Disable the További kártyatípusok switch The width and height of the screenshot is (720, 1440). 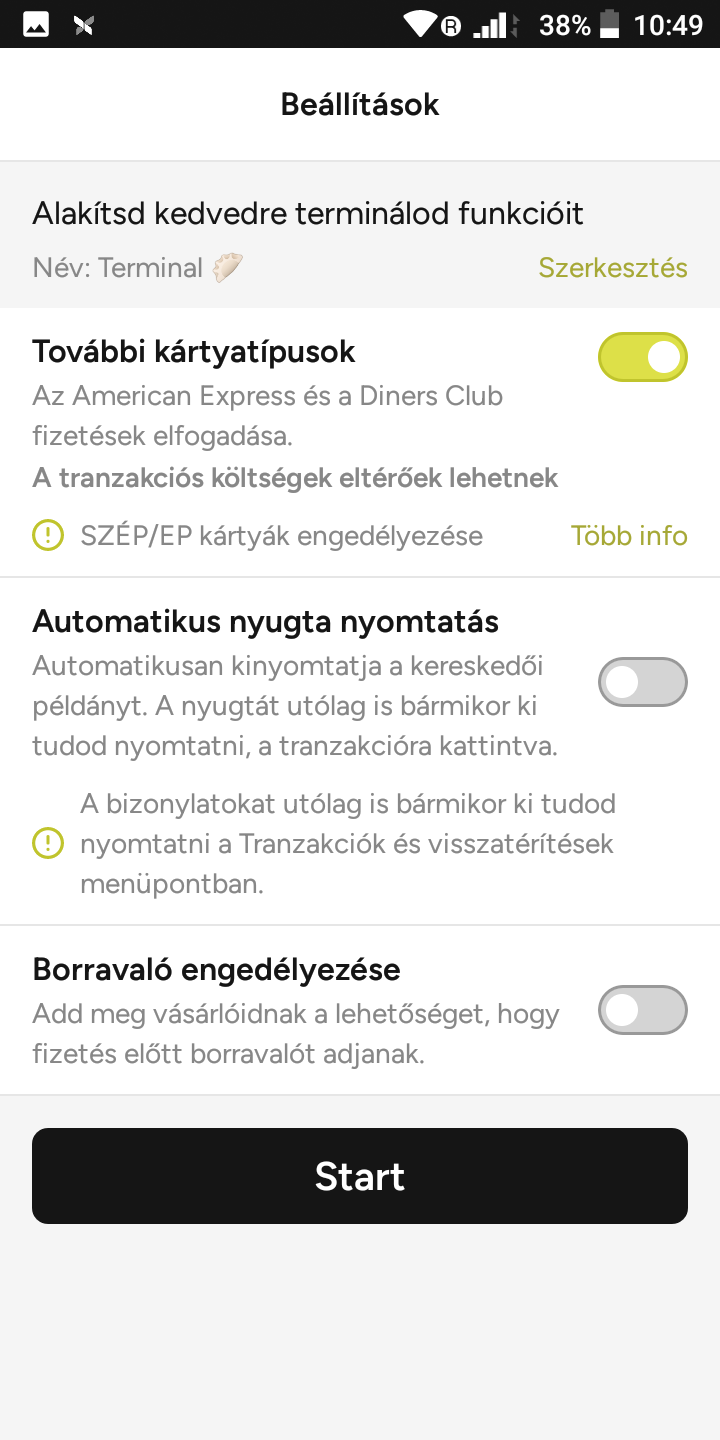click(x=643, y=356)
